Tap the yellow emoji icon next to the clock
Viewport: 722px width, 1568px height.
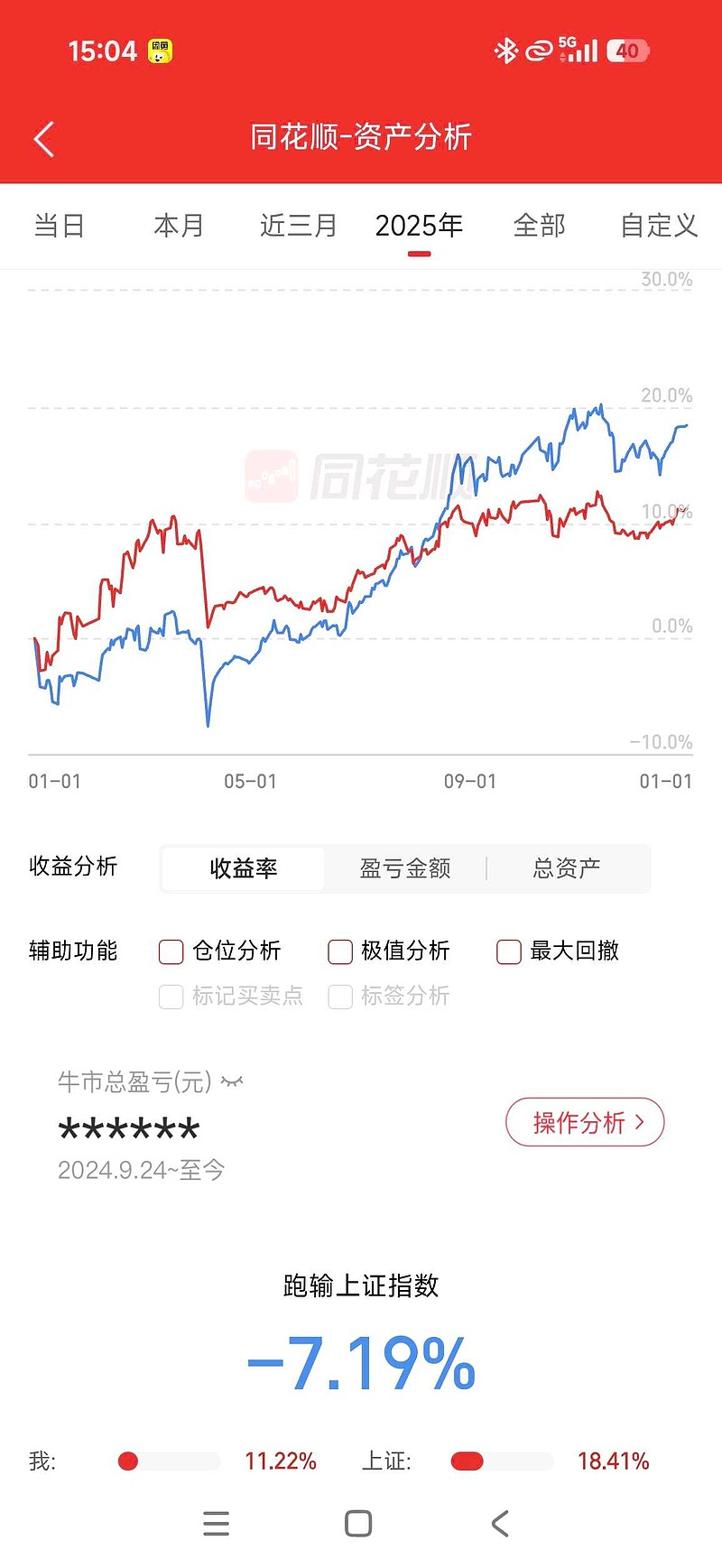(159, 52)
